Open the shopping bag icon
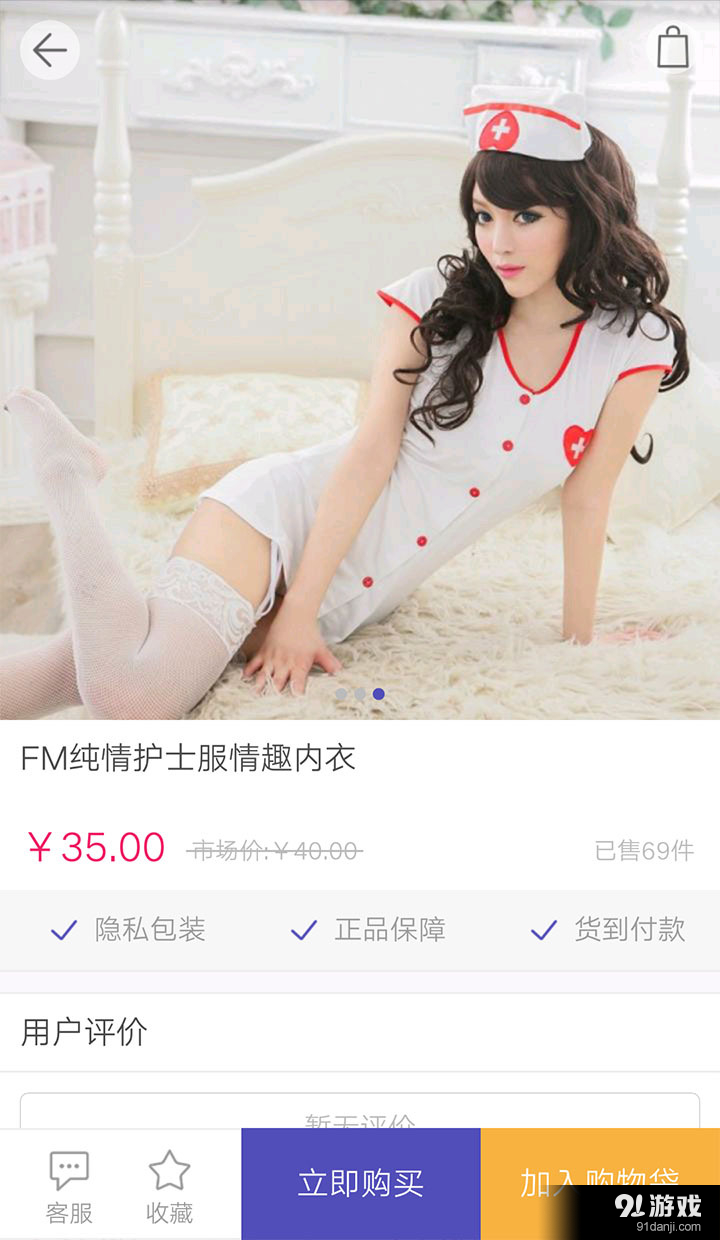Screen dimensions: 720x1240 coord(673,48)
